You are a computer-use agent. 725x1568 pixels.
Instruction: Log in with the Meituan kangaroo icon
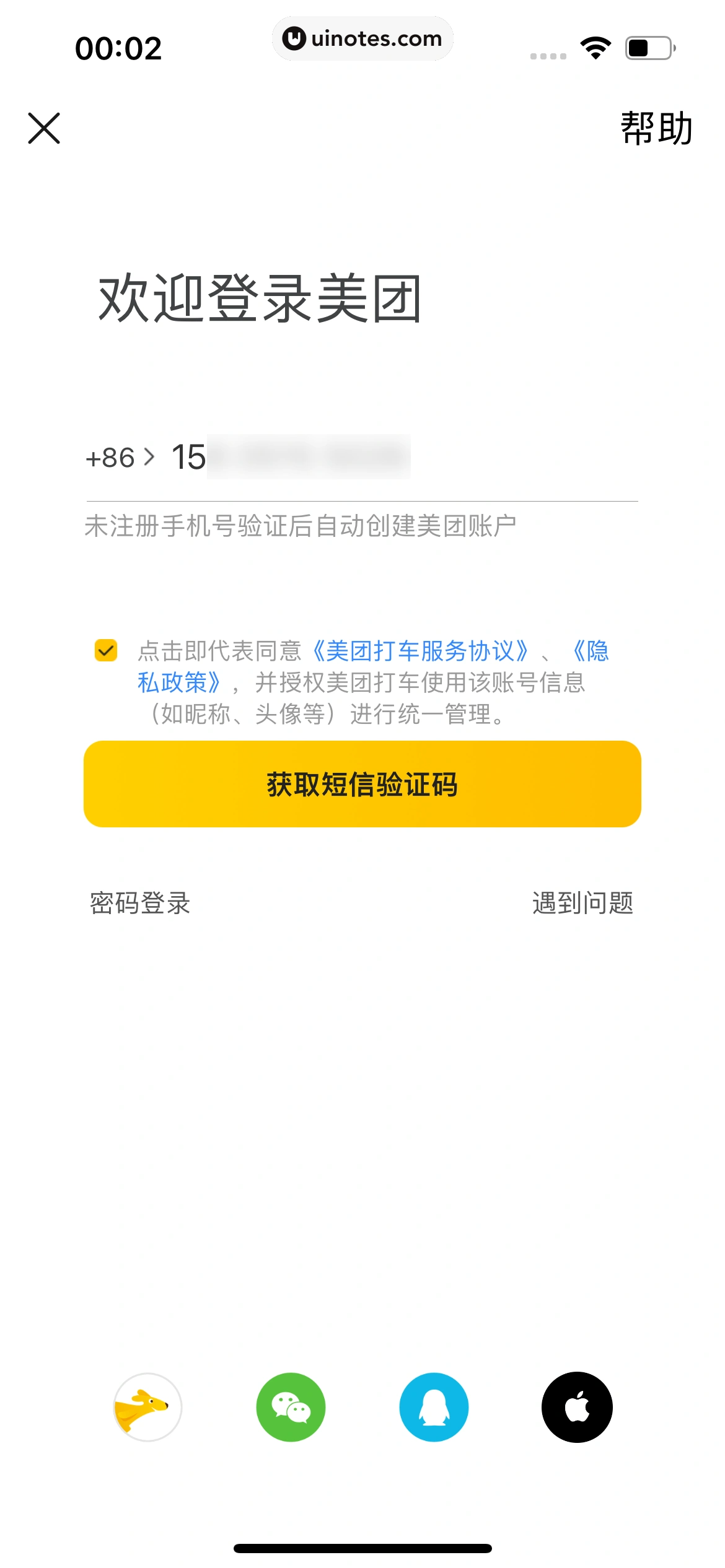[147, 1407]
